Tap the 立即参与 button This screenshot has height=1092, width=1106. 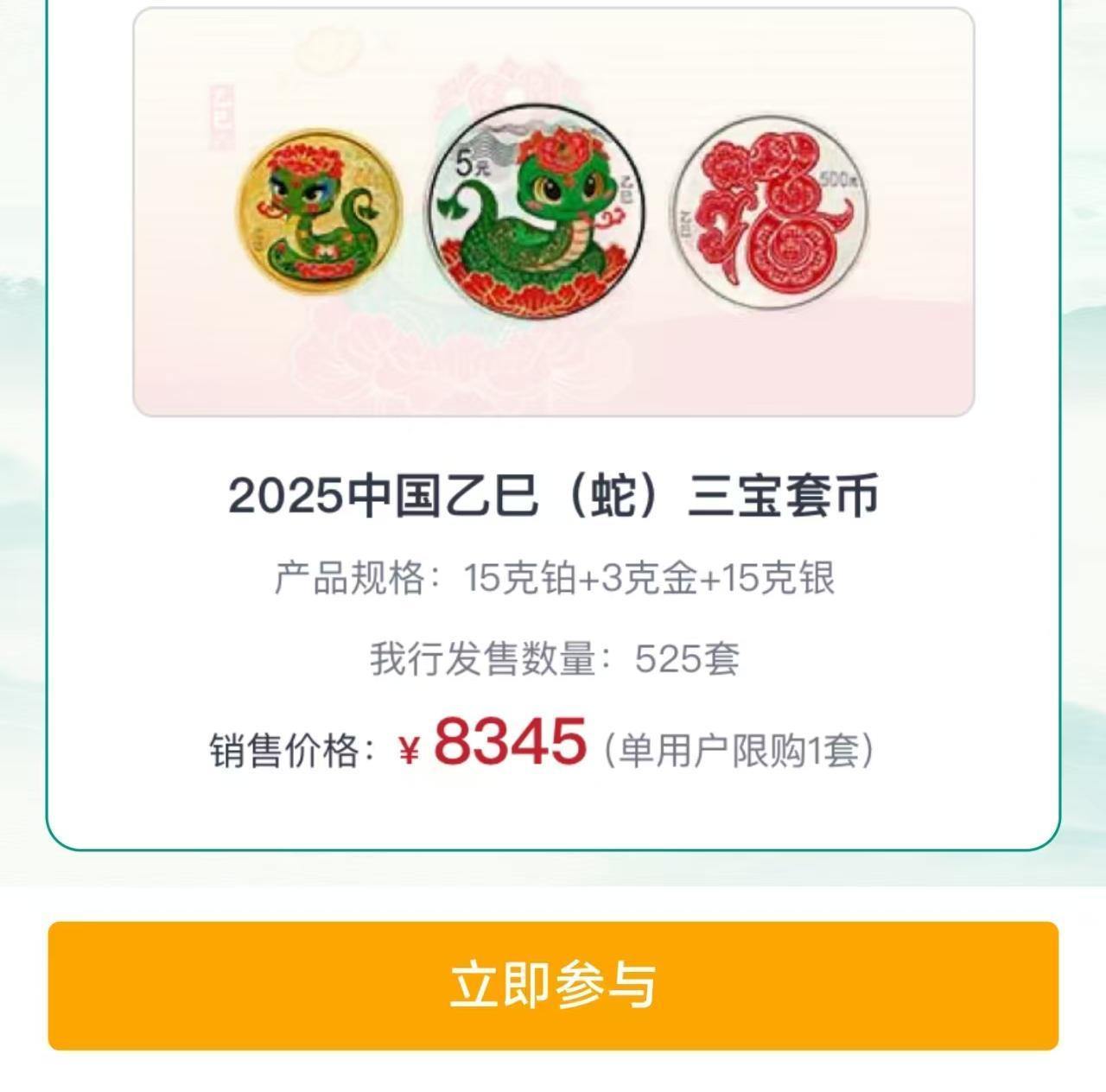553,985
